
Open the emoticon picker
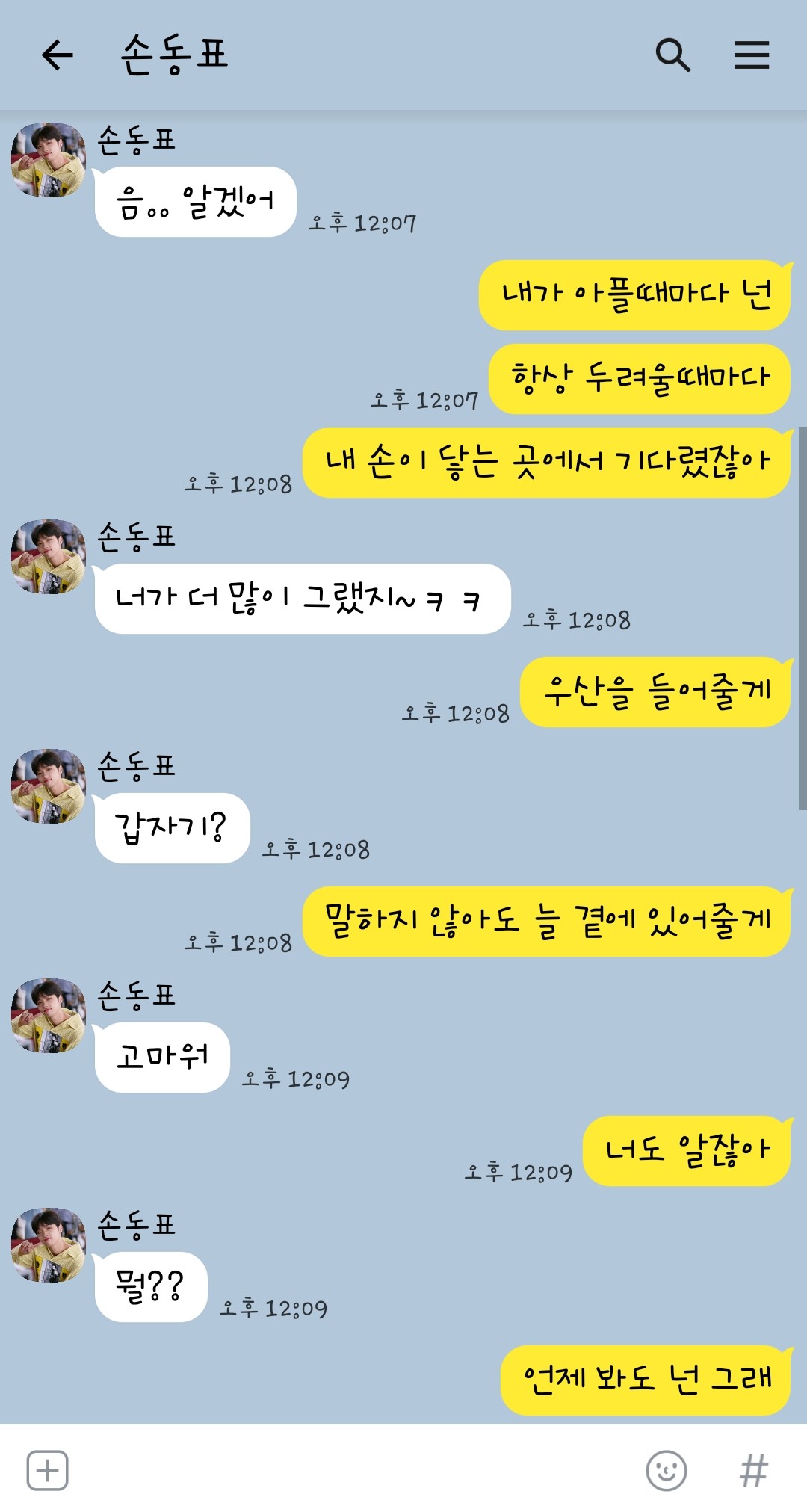(666, 1470)
